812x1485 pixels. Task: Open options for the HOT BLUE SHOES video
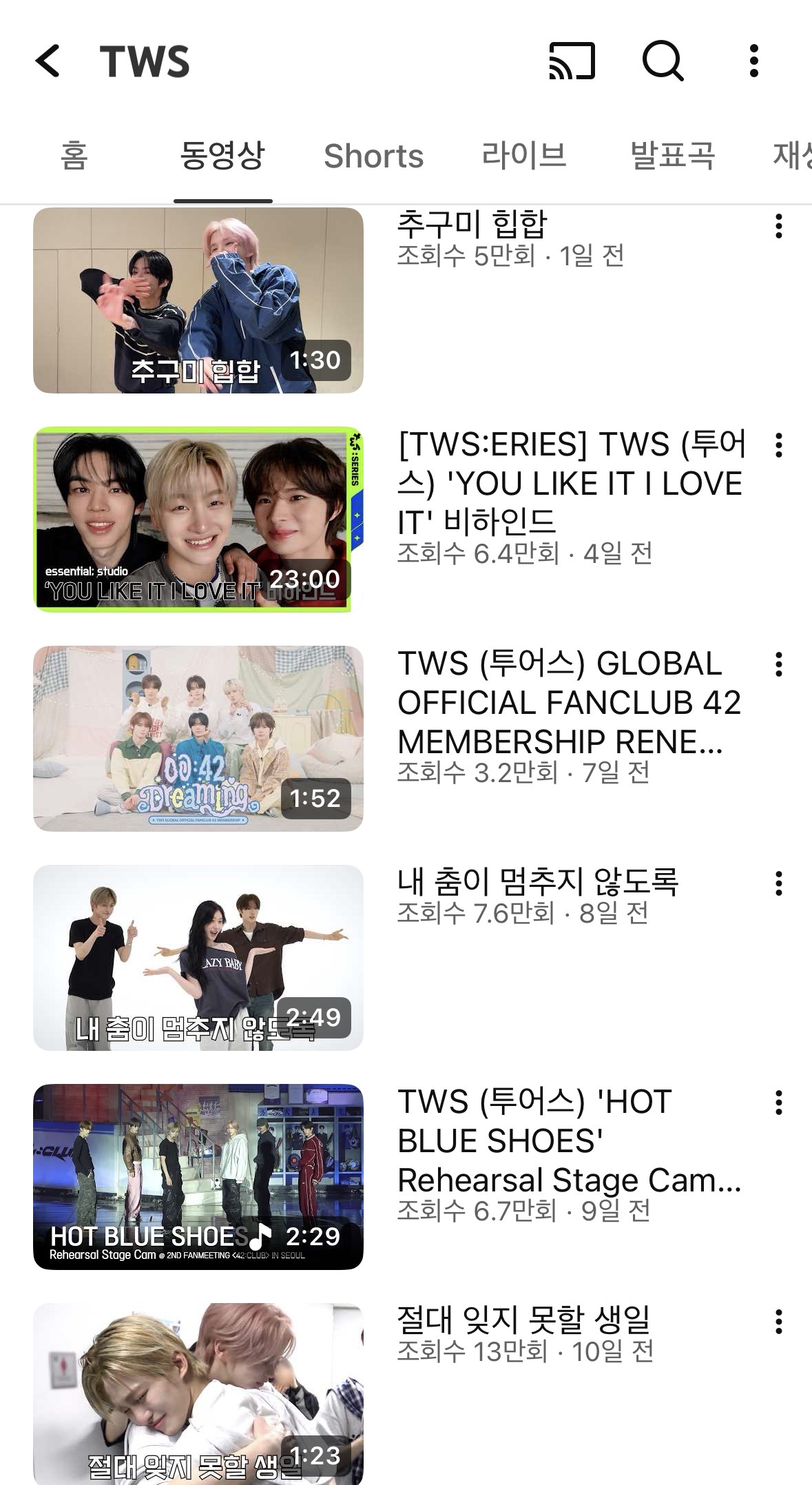(x=779, y=1103)
